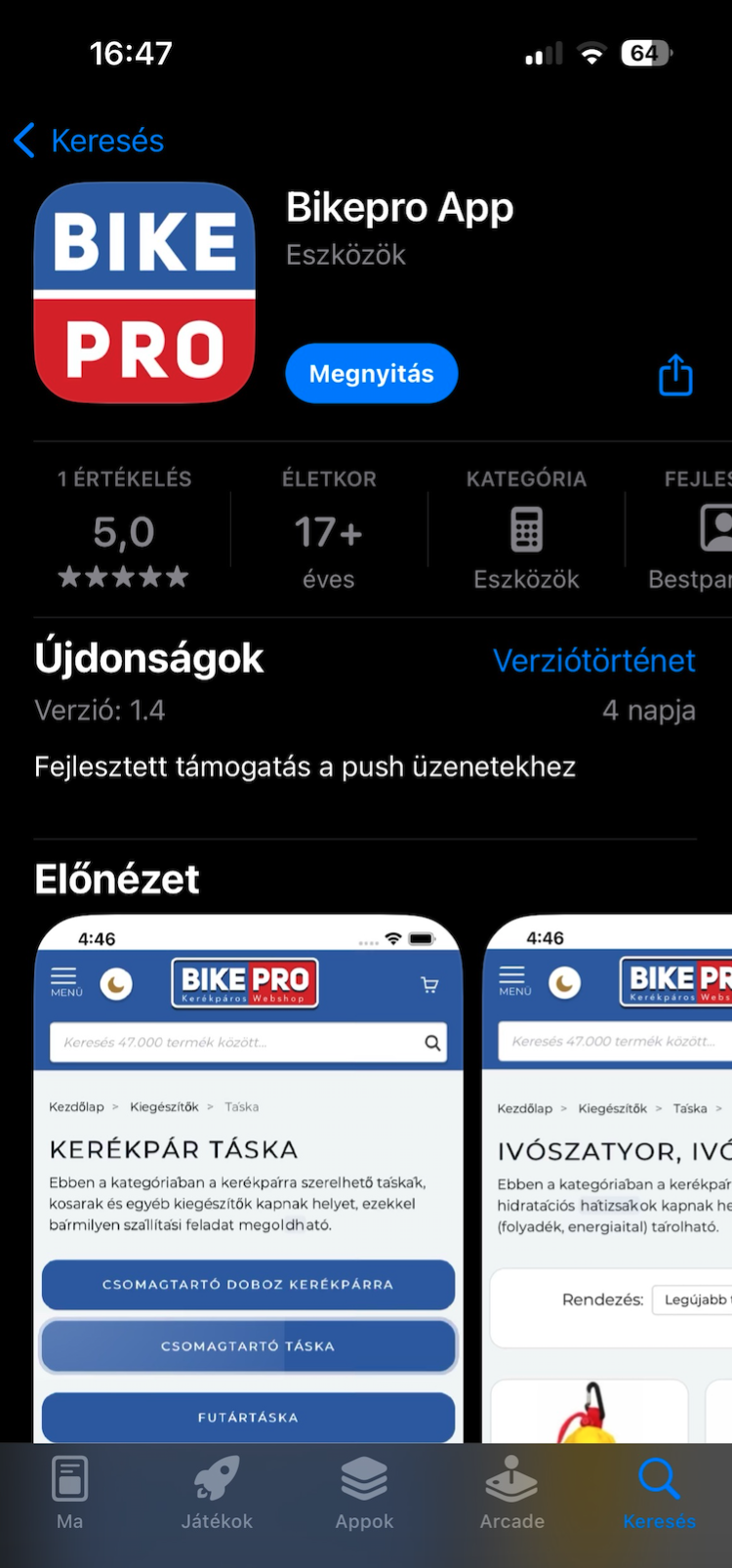Open the Ma tab icon
This screenshot has width=732, height=1568.
pos(68,1479)
